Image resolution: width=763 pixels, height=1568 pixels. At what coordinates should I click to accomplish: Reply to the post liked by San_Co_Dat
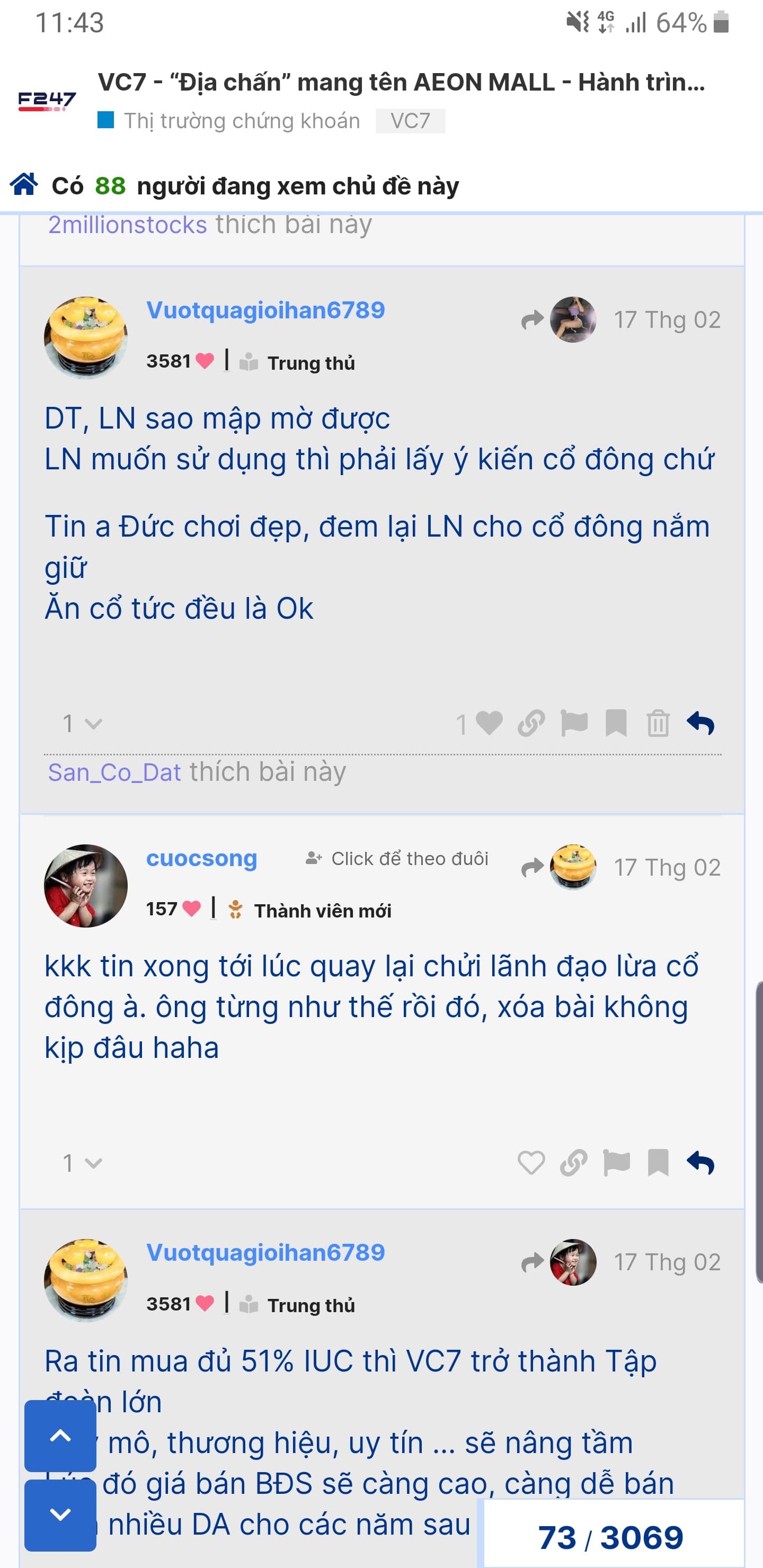pos(700,724)
